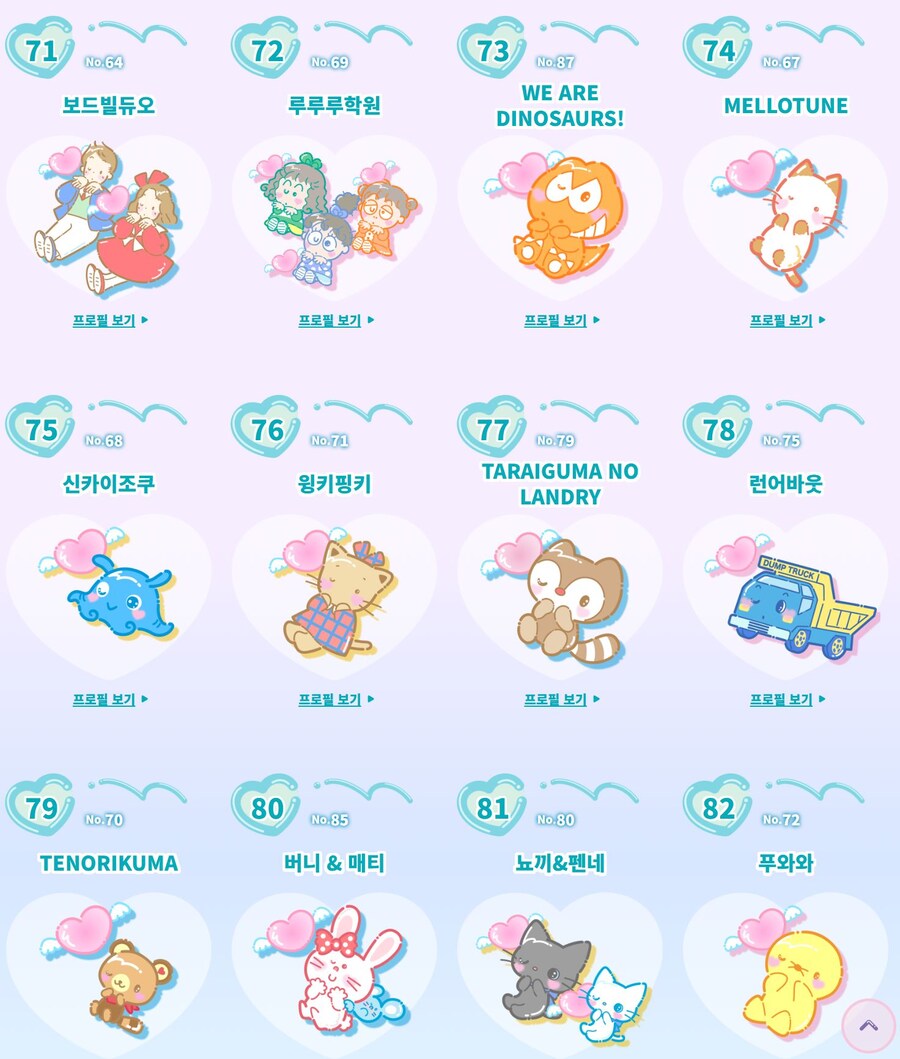Open the 뇨끼&펜네 cats card
The height and width of the screenshot is (1059, 900).
click(560, 975)
